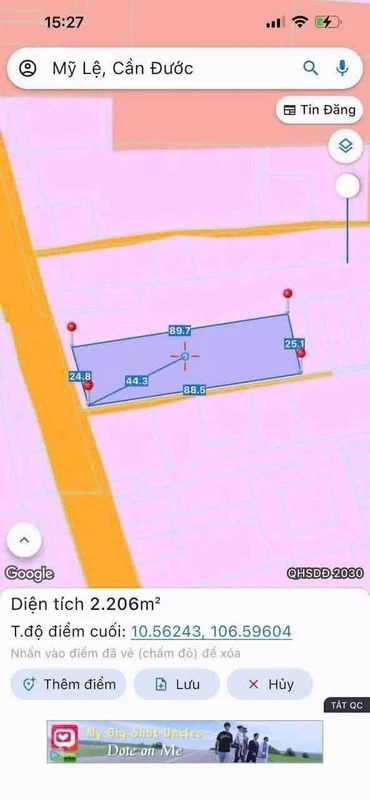Expand the panel with the up chevron

pyautogui.click(x=24, y=540)
